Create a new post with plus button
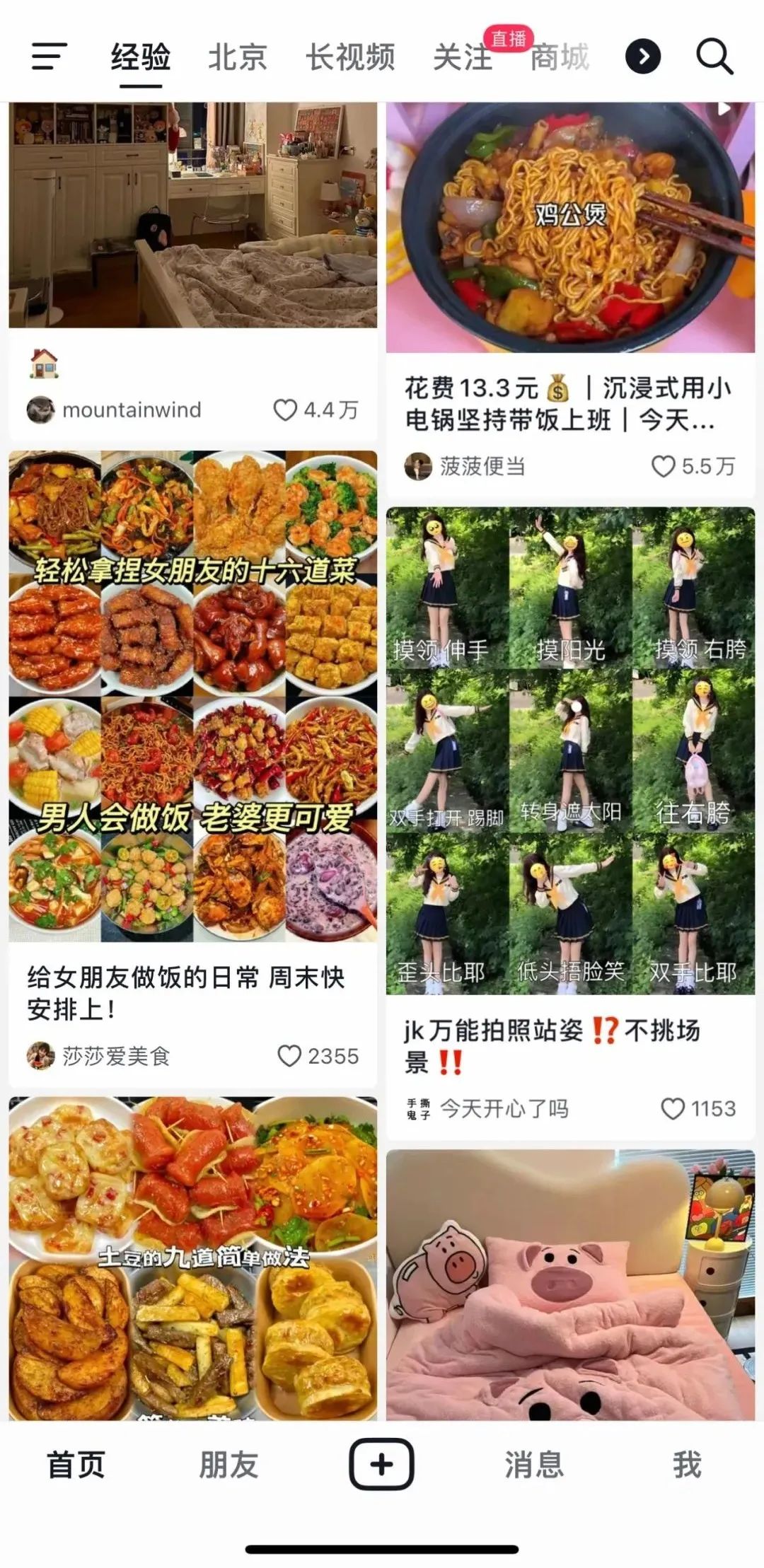 [x=381, y=1464]
